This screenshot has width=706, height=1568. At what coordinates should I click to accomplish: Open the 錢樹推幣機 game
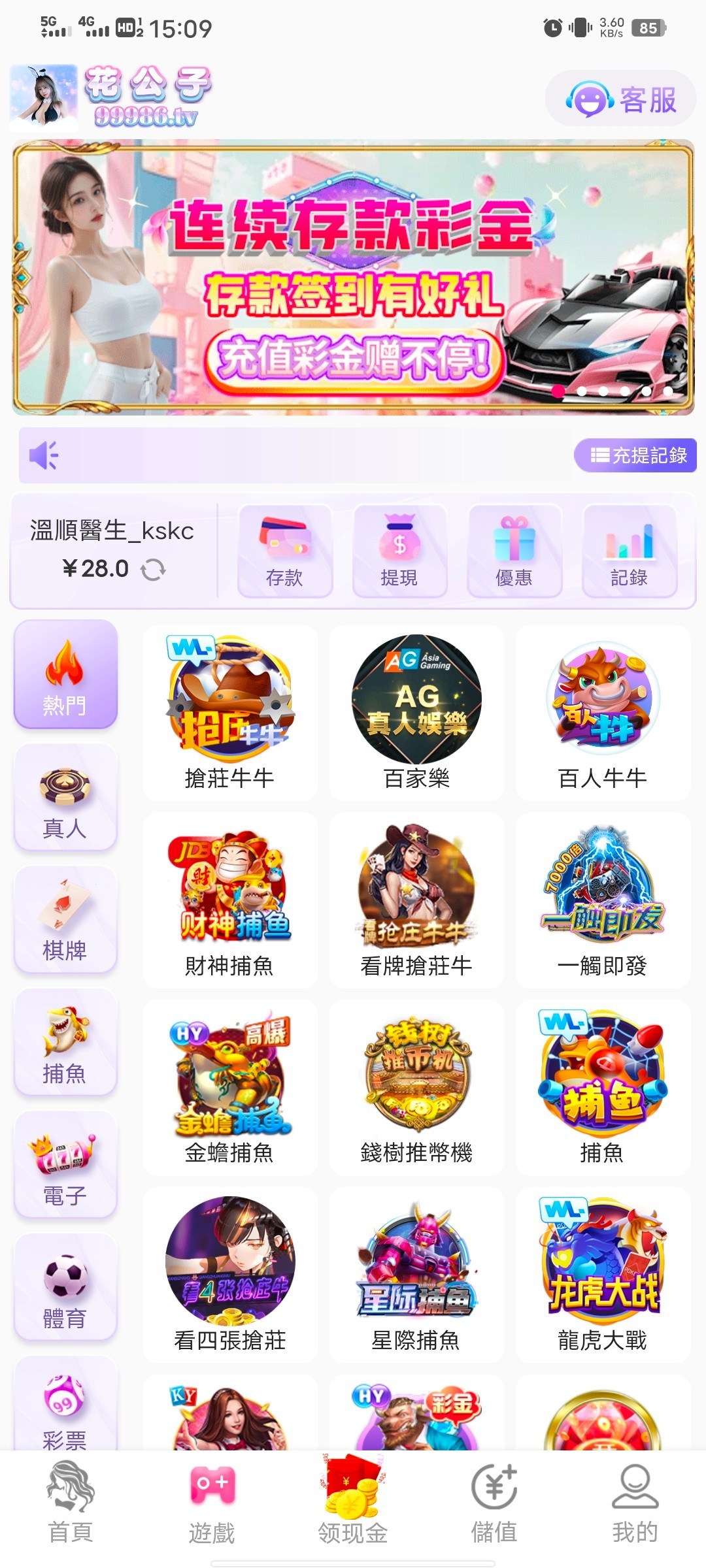pos(416,1087)
